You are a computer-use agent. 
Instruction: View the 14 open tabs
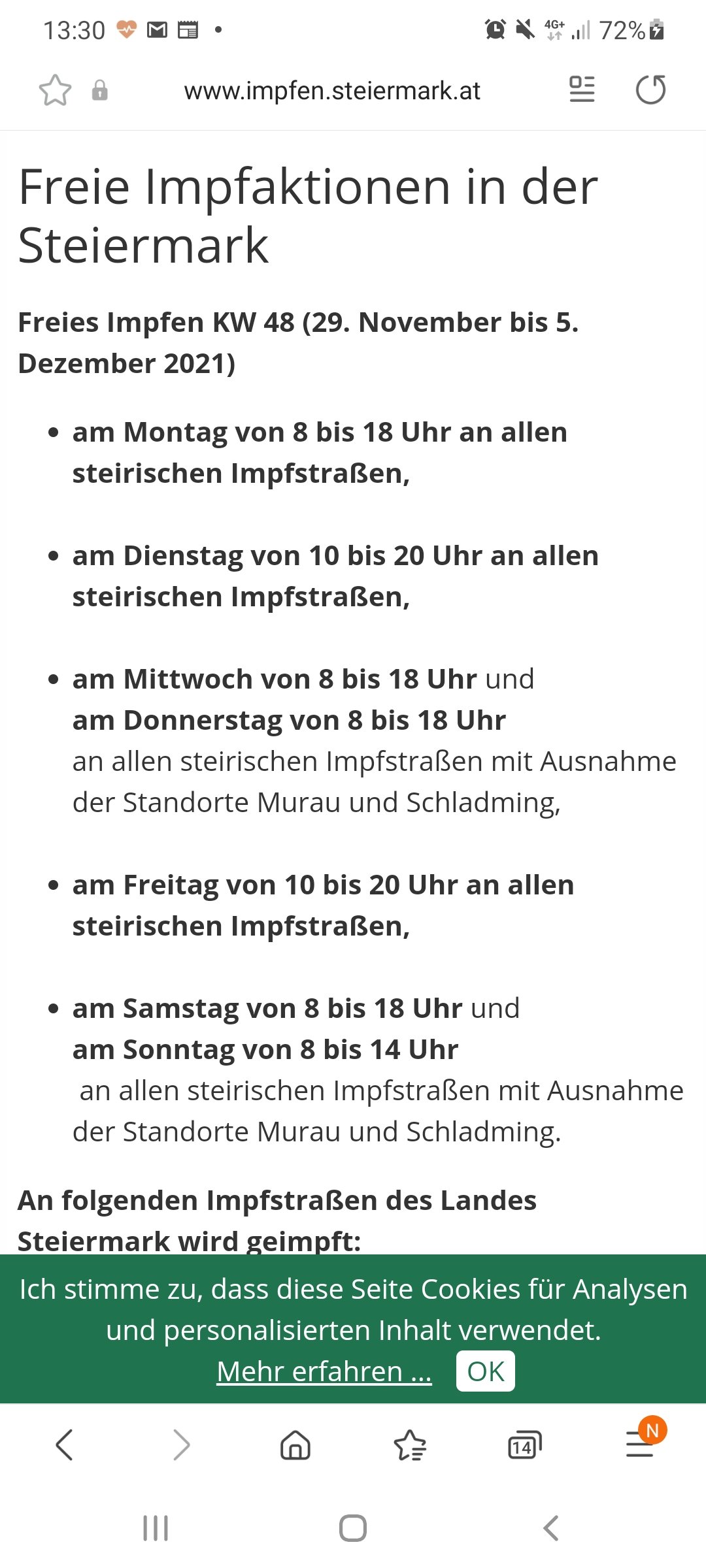coord(524,1445)
